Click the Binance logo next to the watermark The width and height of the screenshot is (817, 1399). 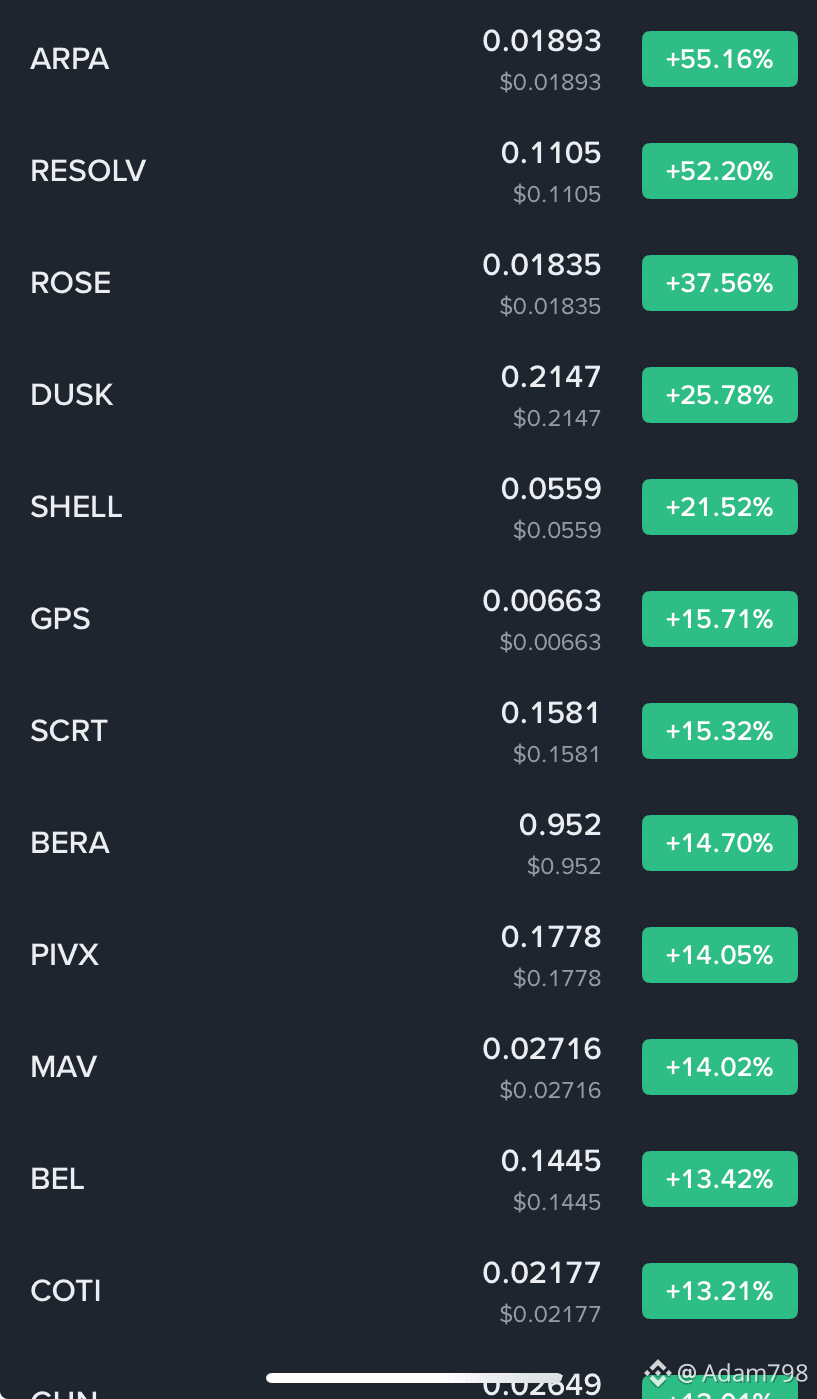click(x=658, y=1373)
